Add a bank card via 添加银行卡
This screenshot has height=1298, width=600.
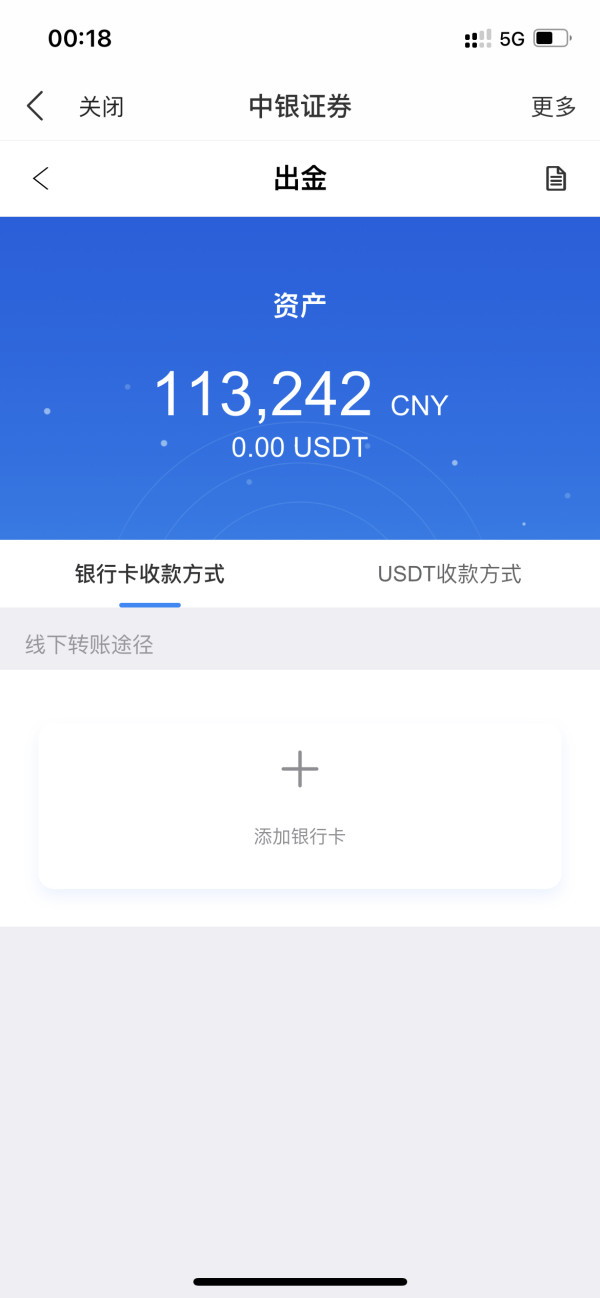(x=300, y=806)
